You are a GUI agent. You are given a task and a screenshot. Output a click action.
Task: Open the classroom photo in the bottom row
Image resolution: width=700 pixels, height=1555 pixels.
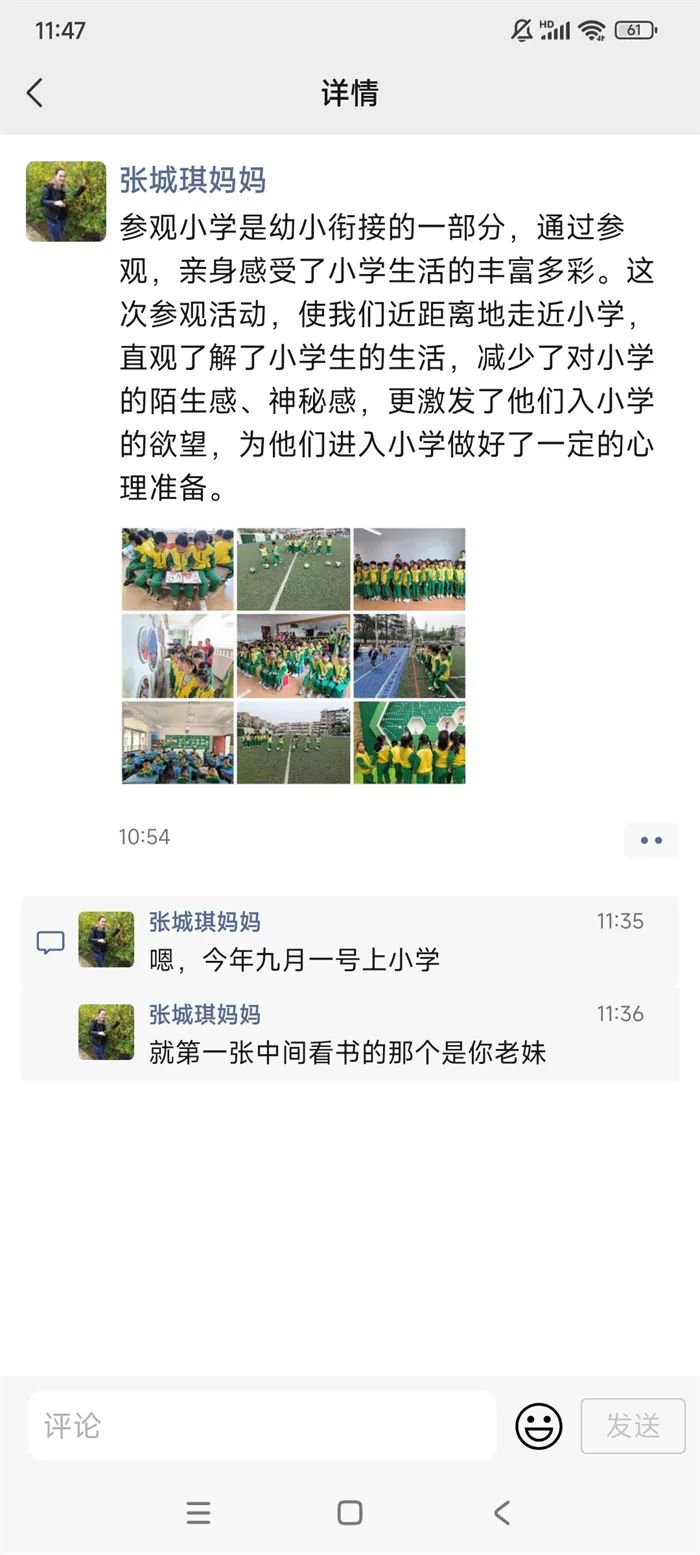point(178,742)
